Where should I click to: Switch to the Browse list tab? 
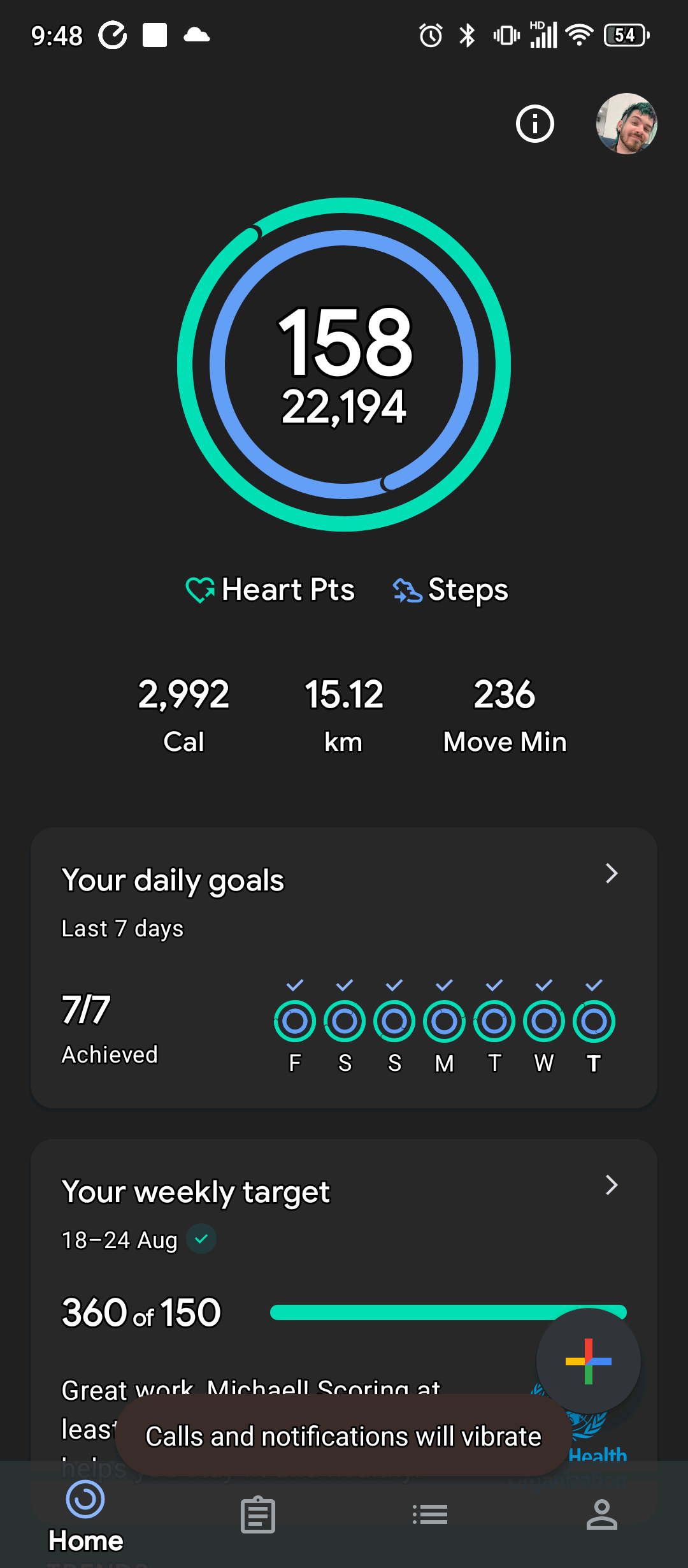(430, 1514)
